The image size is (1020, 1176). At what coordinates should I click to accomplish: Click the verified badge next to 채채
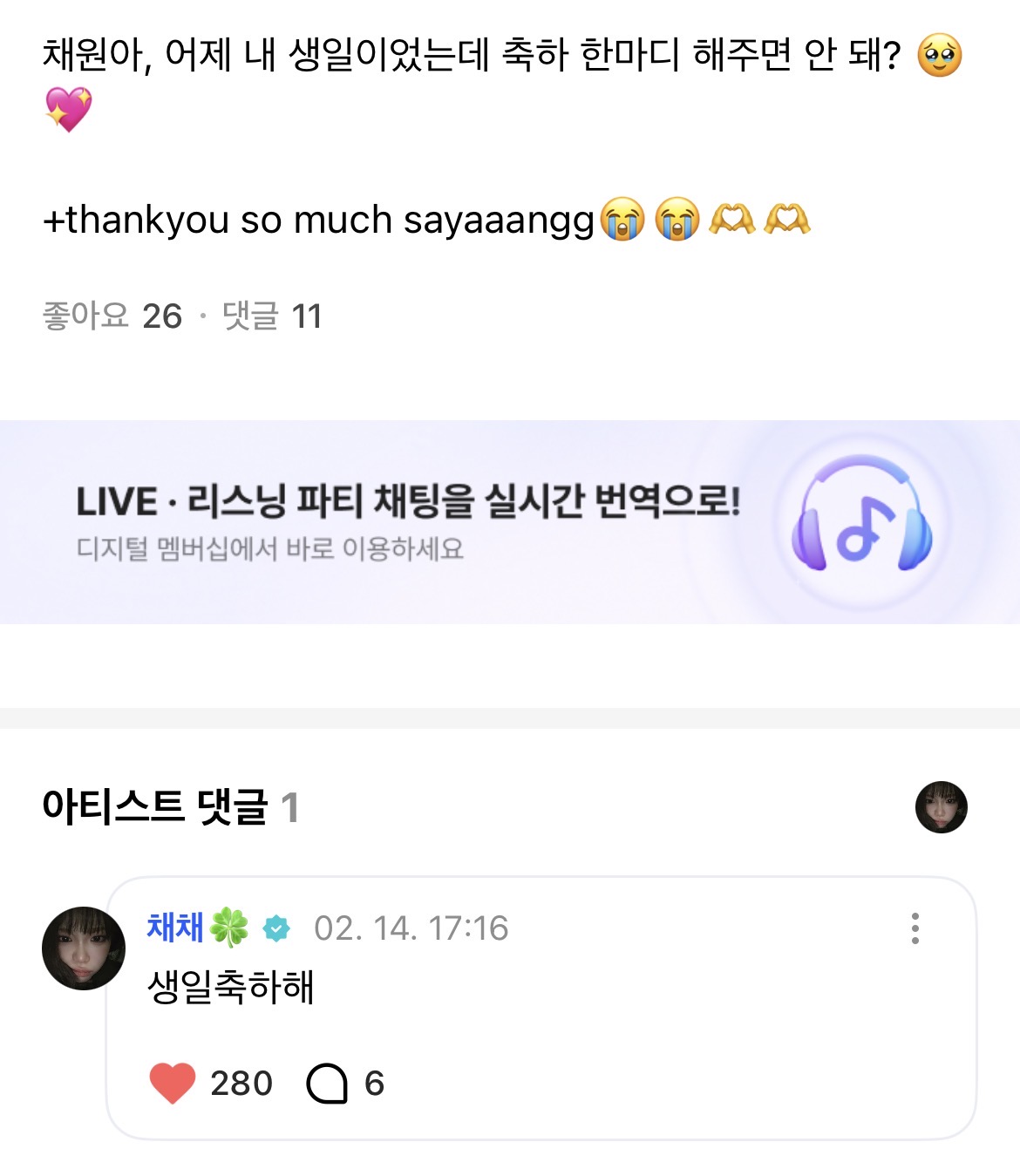[275, 929]
